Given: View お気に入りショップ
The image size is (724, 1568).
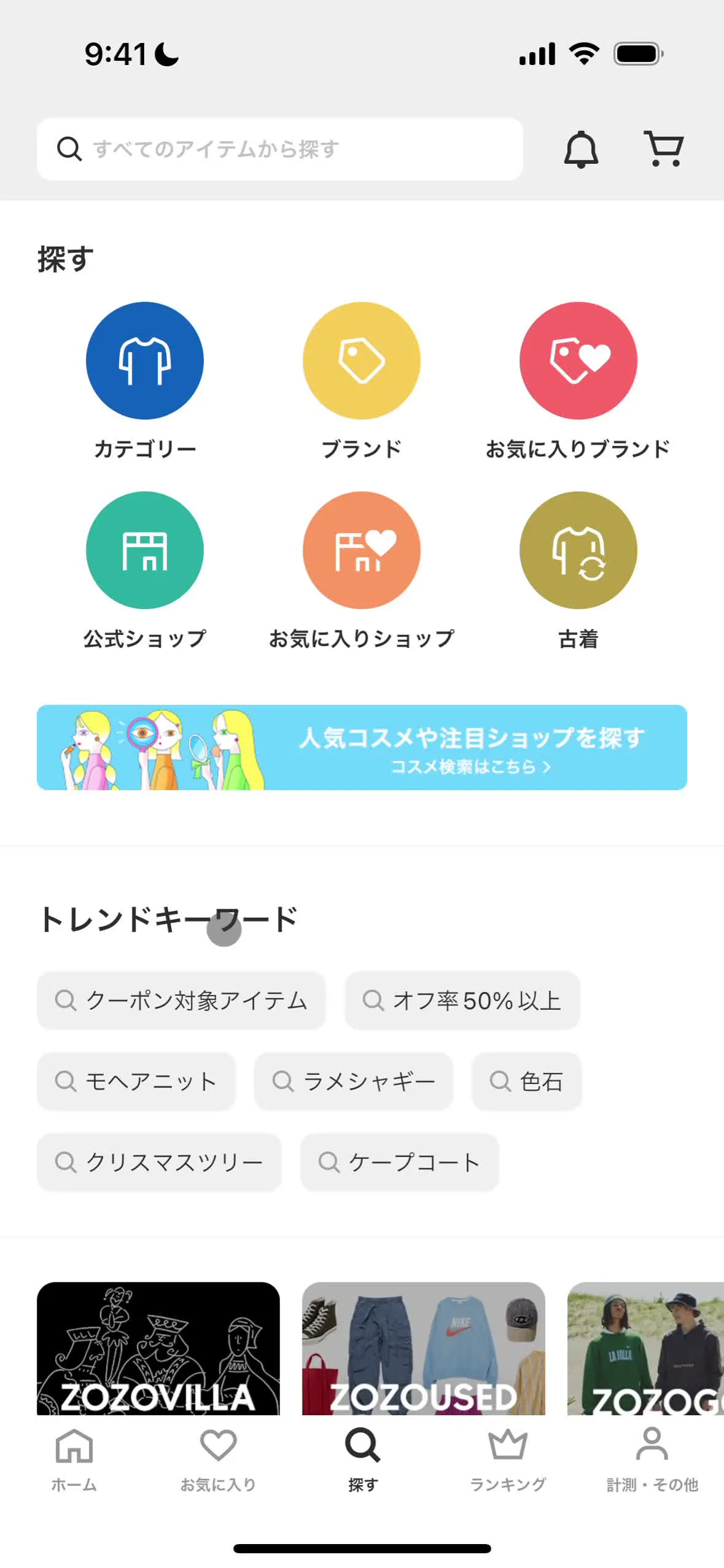Looking at the screenshot, I should tap(362, 550).
